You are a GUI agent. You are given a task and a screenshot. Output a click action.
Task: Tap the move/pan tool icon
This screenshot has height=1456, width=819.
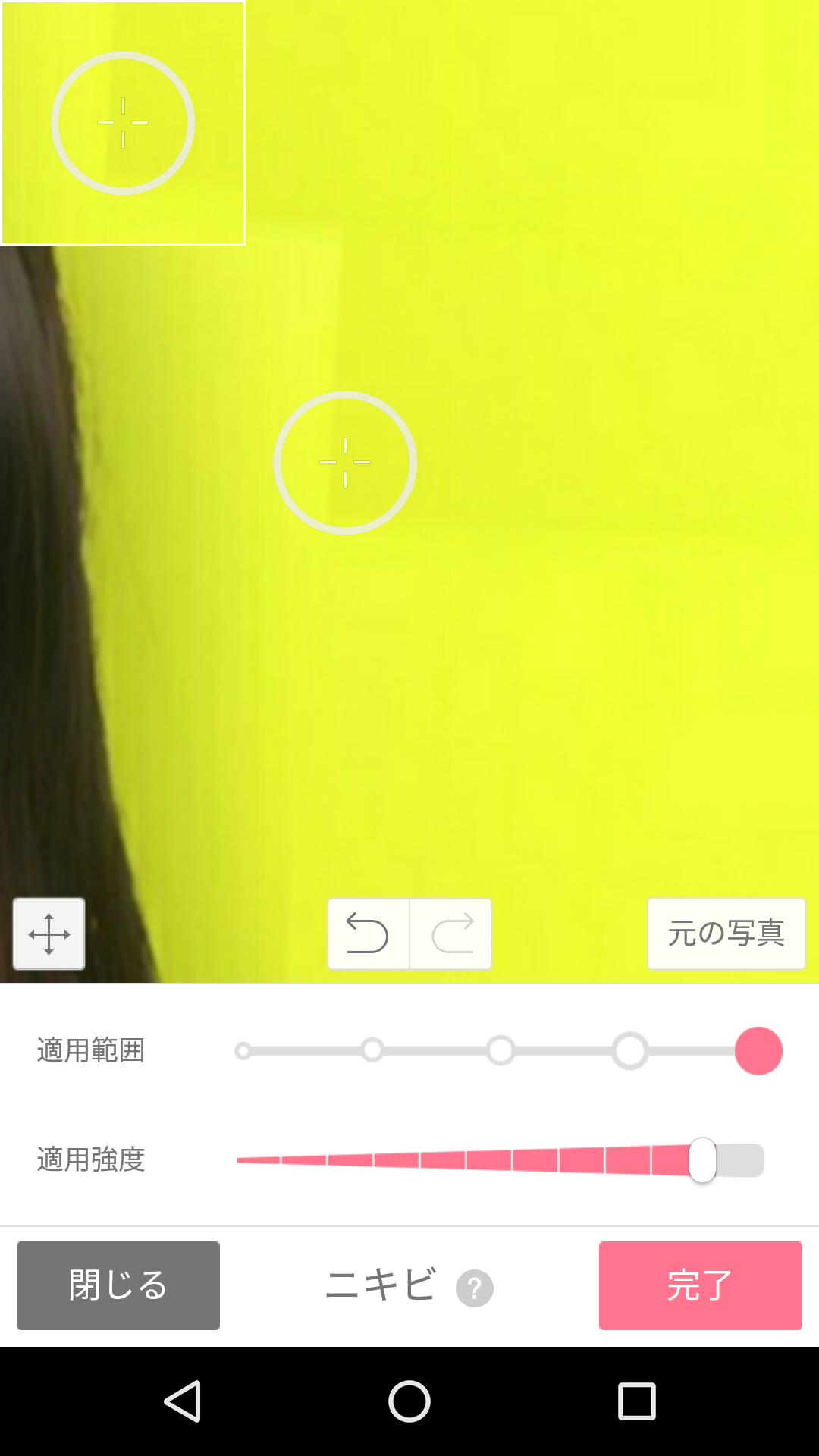pos(49,934)
